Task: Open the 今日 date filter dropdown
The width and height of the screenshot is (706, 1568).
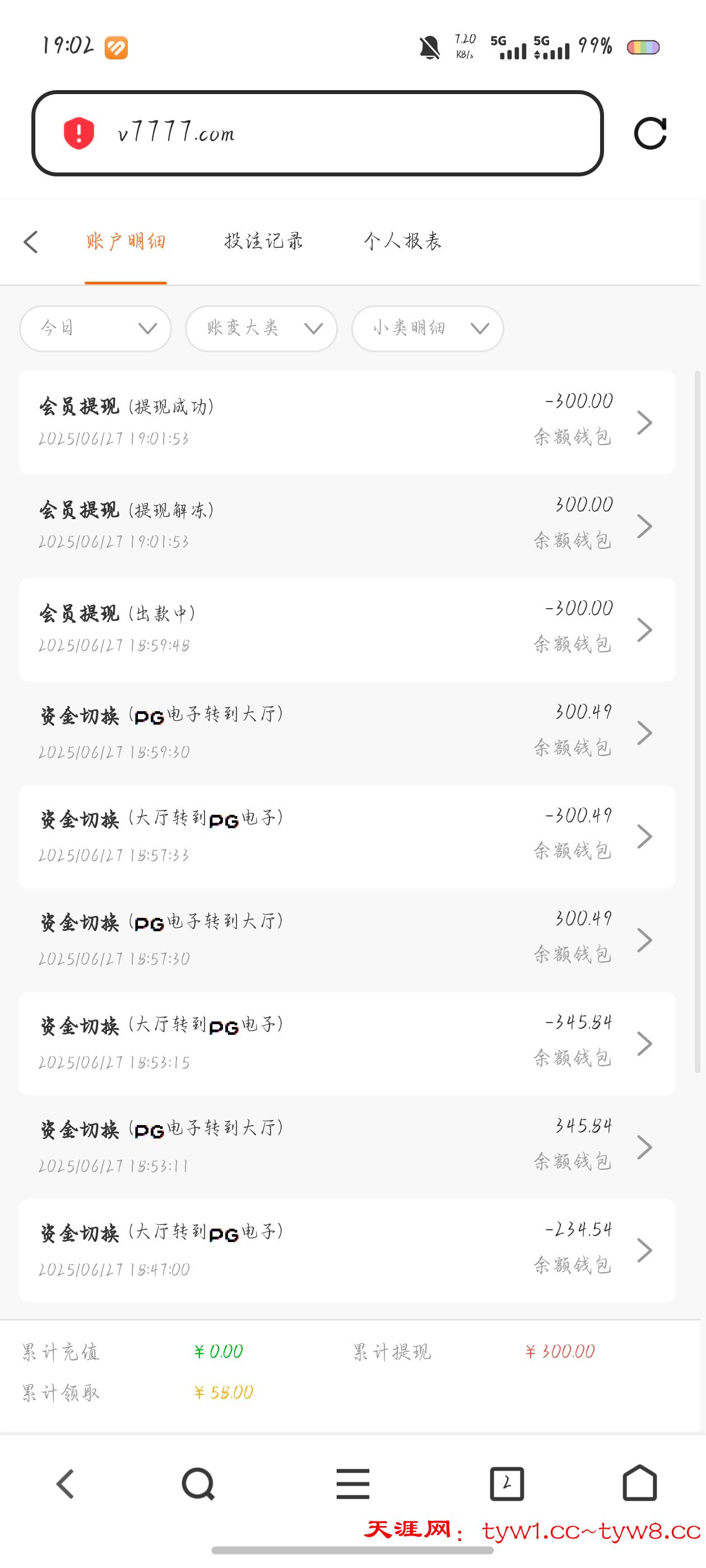Action: click(x=95, y=329)
